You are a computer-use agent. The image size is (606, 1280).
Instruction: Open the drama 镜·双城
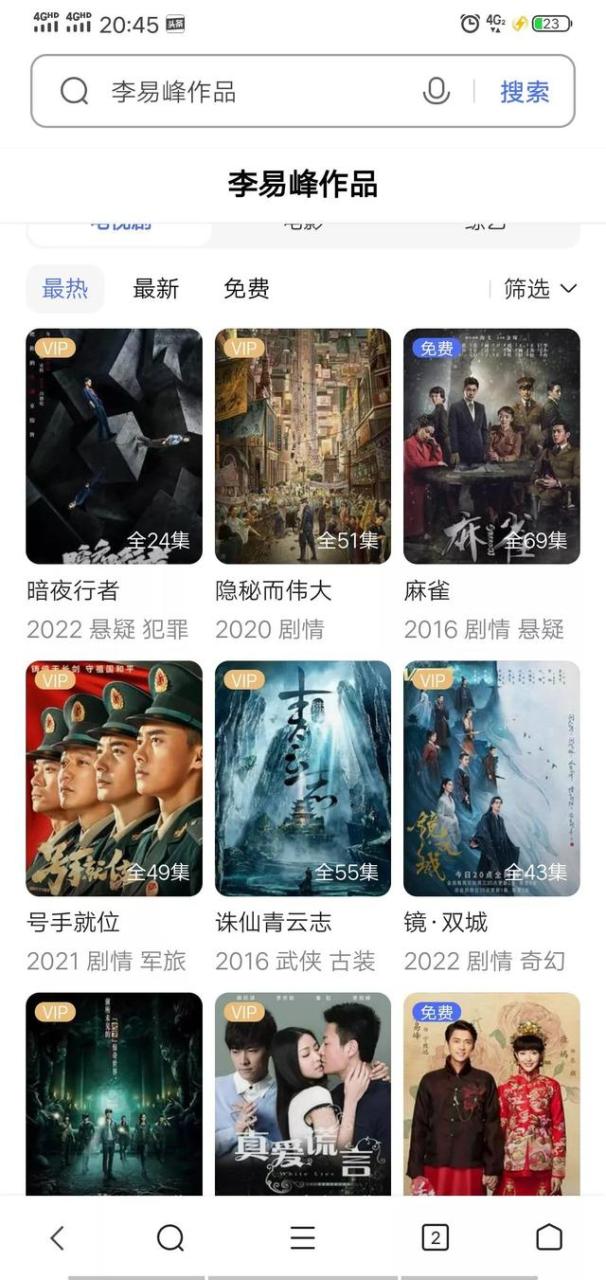click(491, 778)
